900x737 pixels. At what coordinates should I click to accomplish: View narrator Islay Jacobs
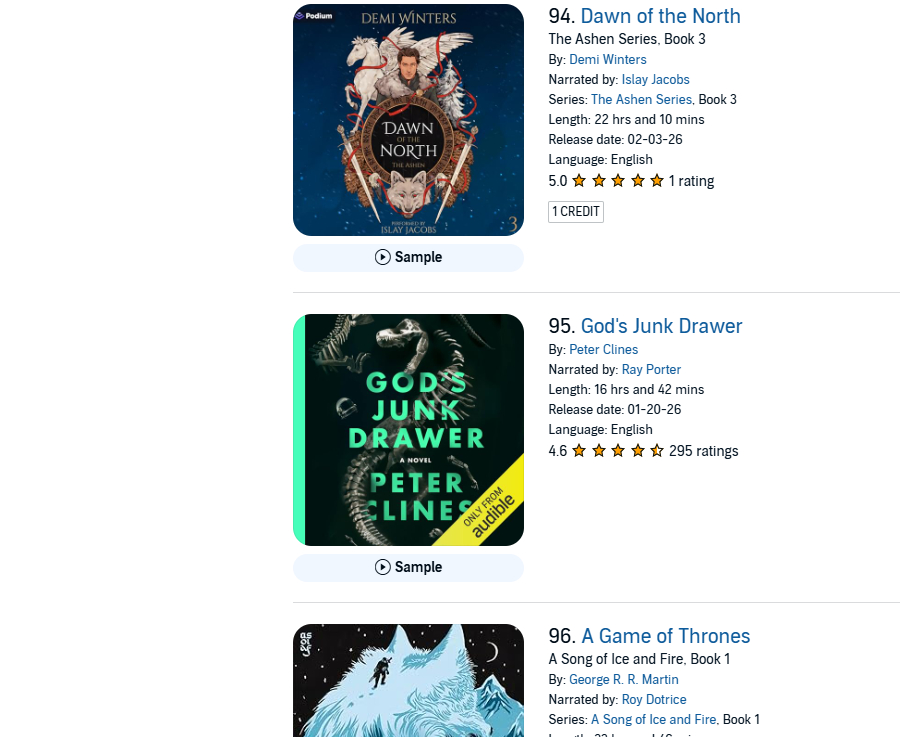tap(655, 79)
